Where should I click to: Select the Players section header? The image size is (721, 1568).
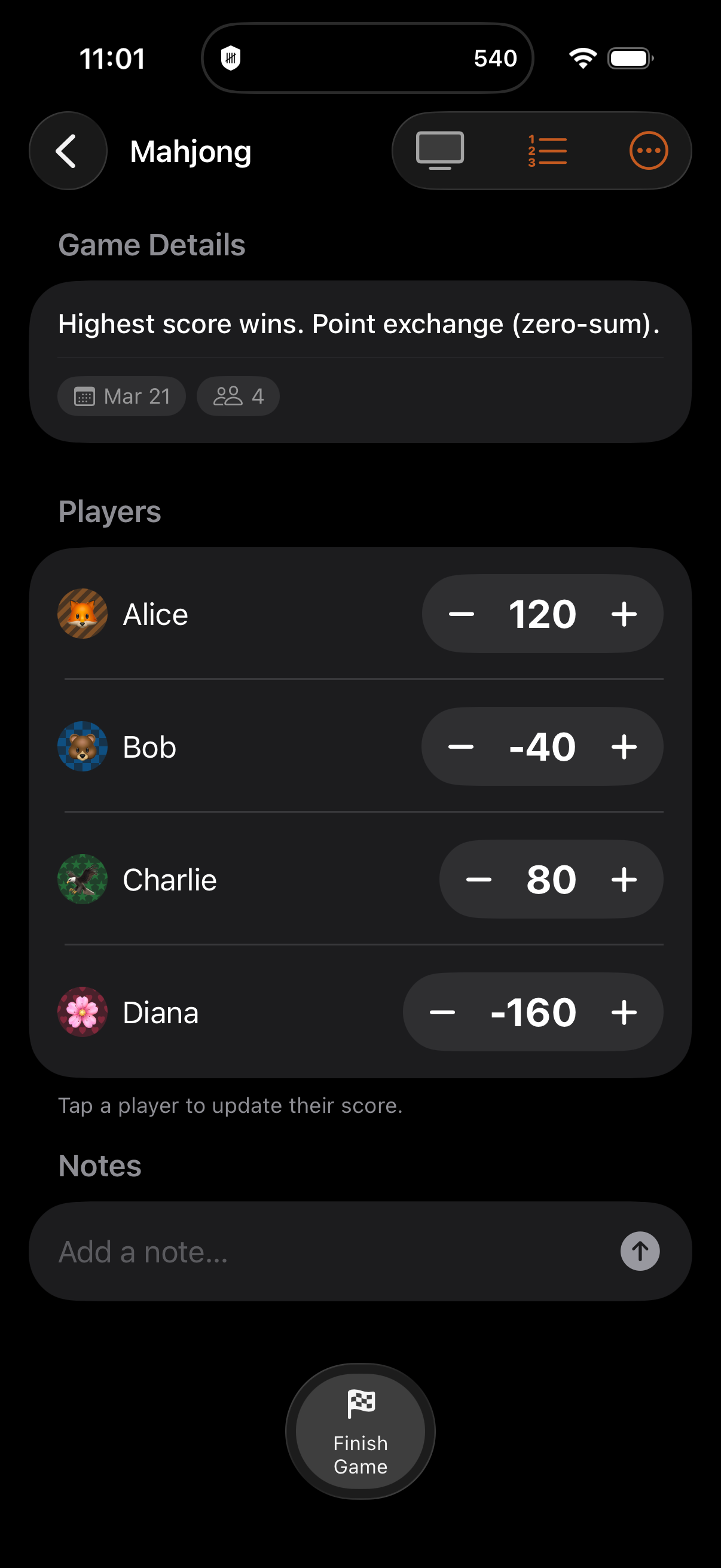[x=109, y=512]
